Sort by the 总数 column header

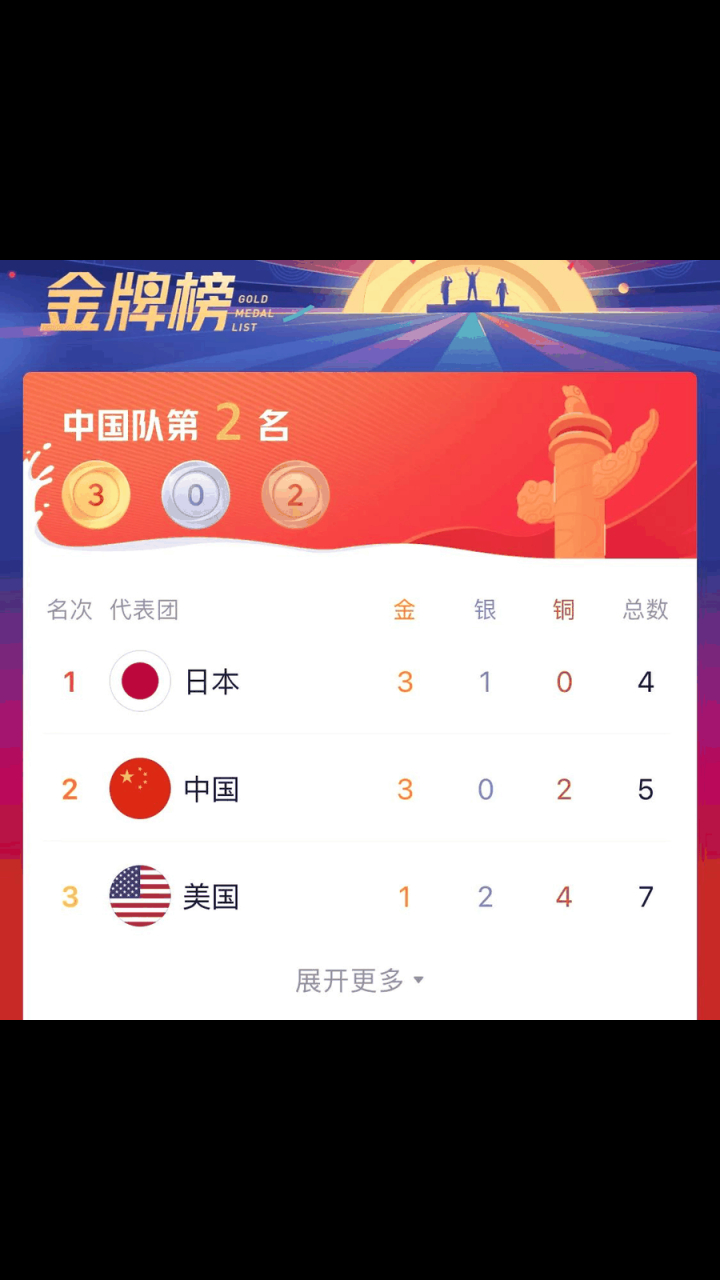pyautogui.click(x=645, y=610)
